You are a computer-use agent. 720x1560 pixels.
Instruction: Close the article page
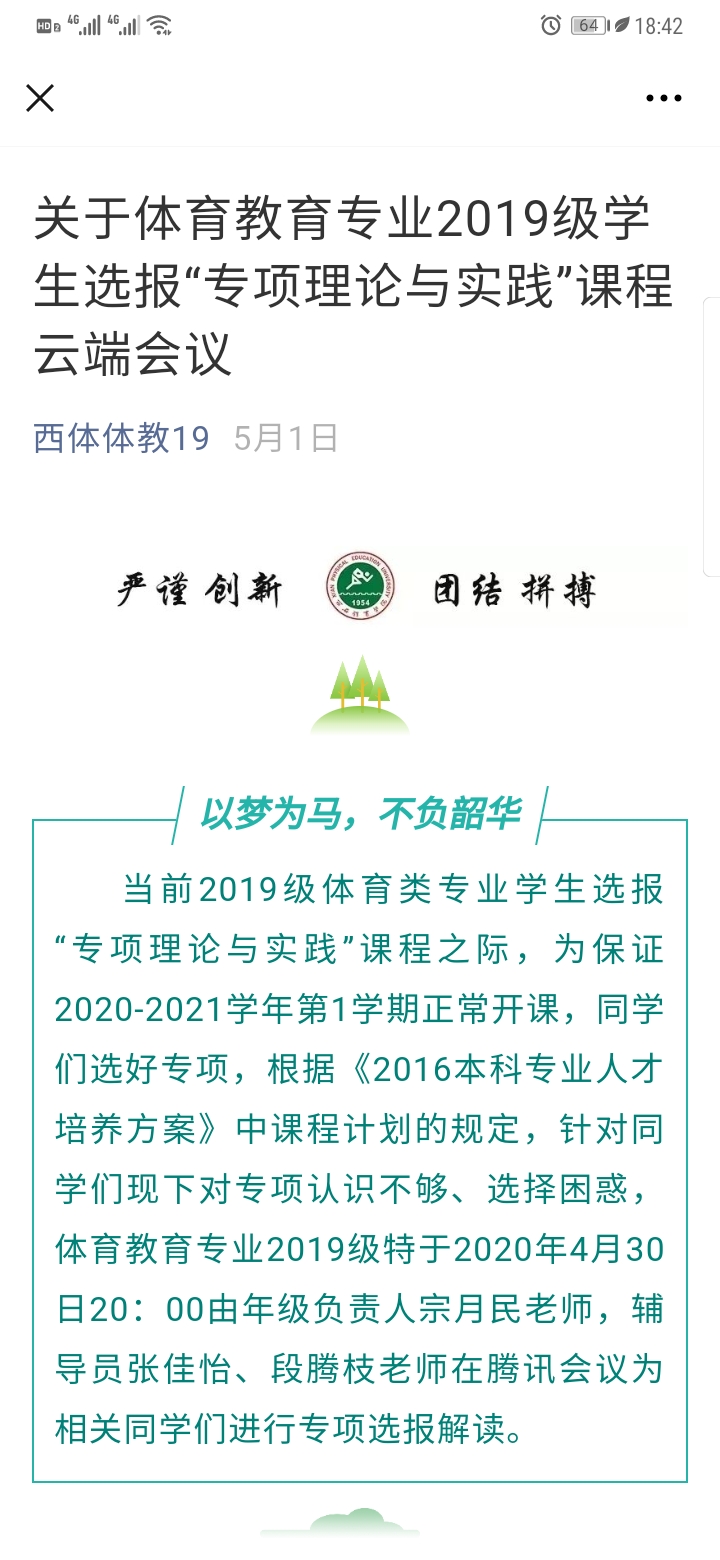(x=40, y=98)
